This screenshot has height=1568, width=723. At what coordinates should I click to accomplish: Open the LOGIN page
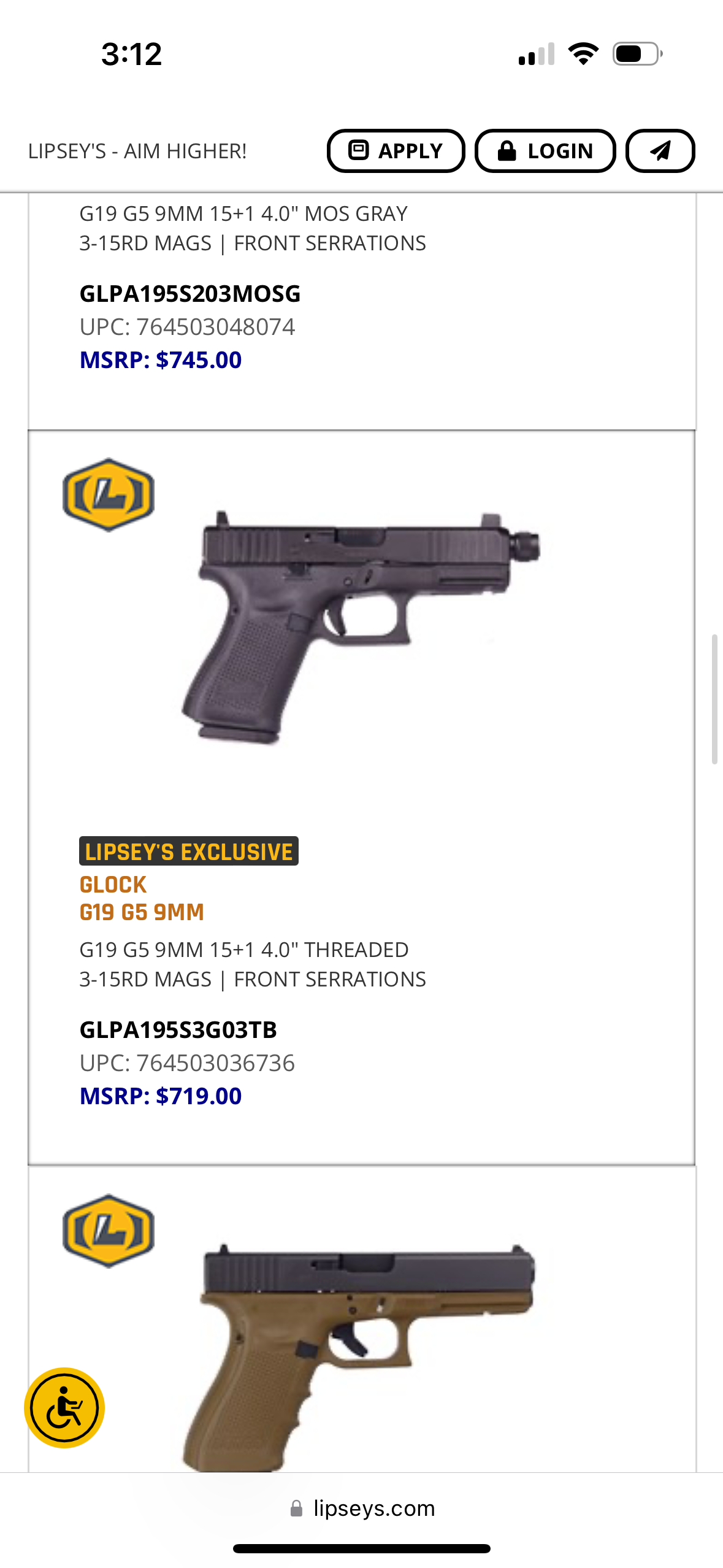545,151
